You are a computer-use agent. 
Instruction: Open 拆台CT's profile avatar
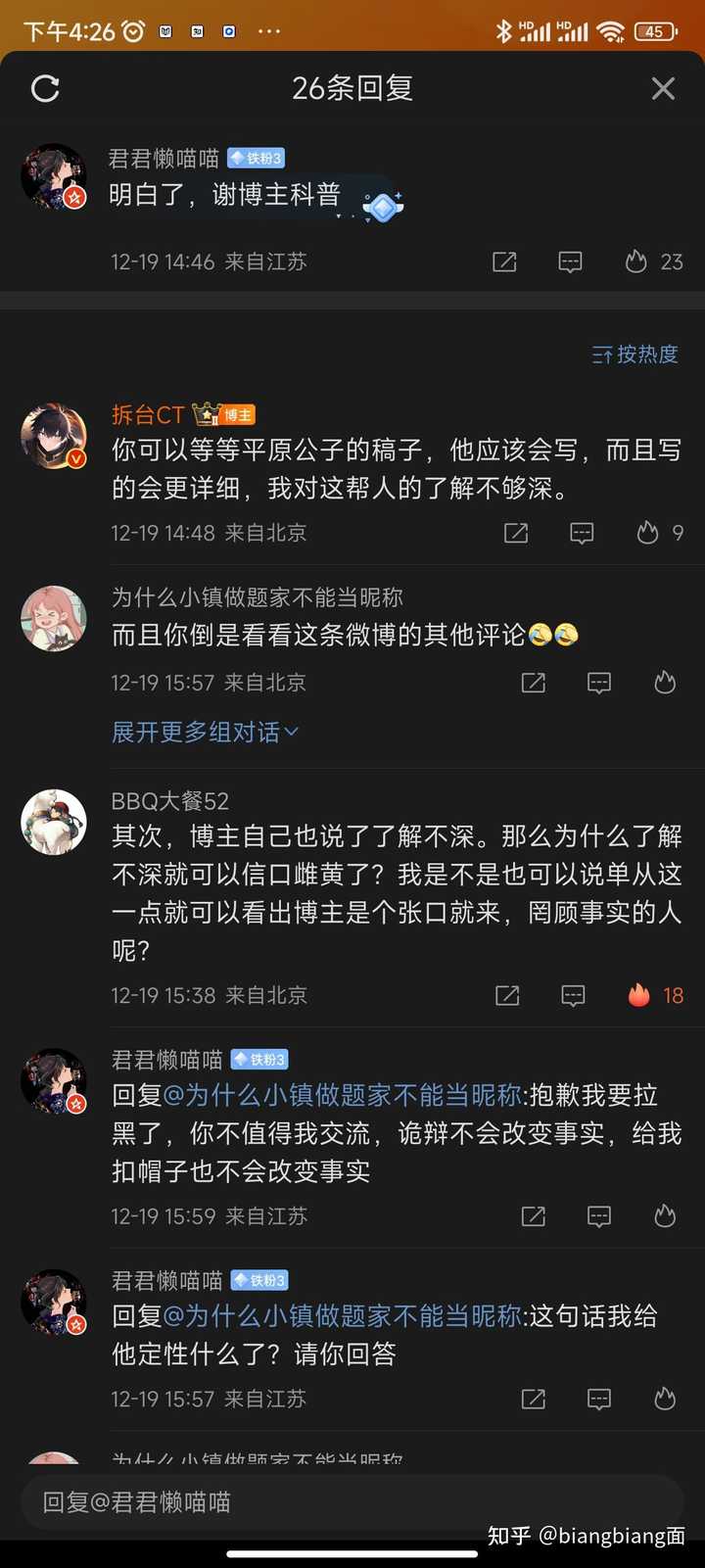coord(54,435)
